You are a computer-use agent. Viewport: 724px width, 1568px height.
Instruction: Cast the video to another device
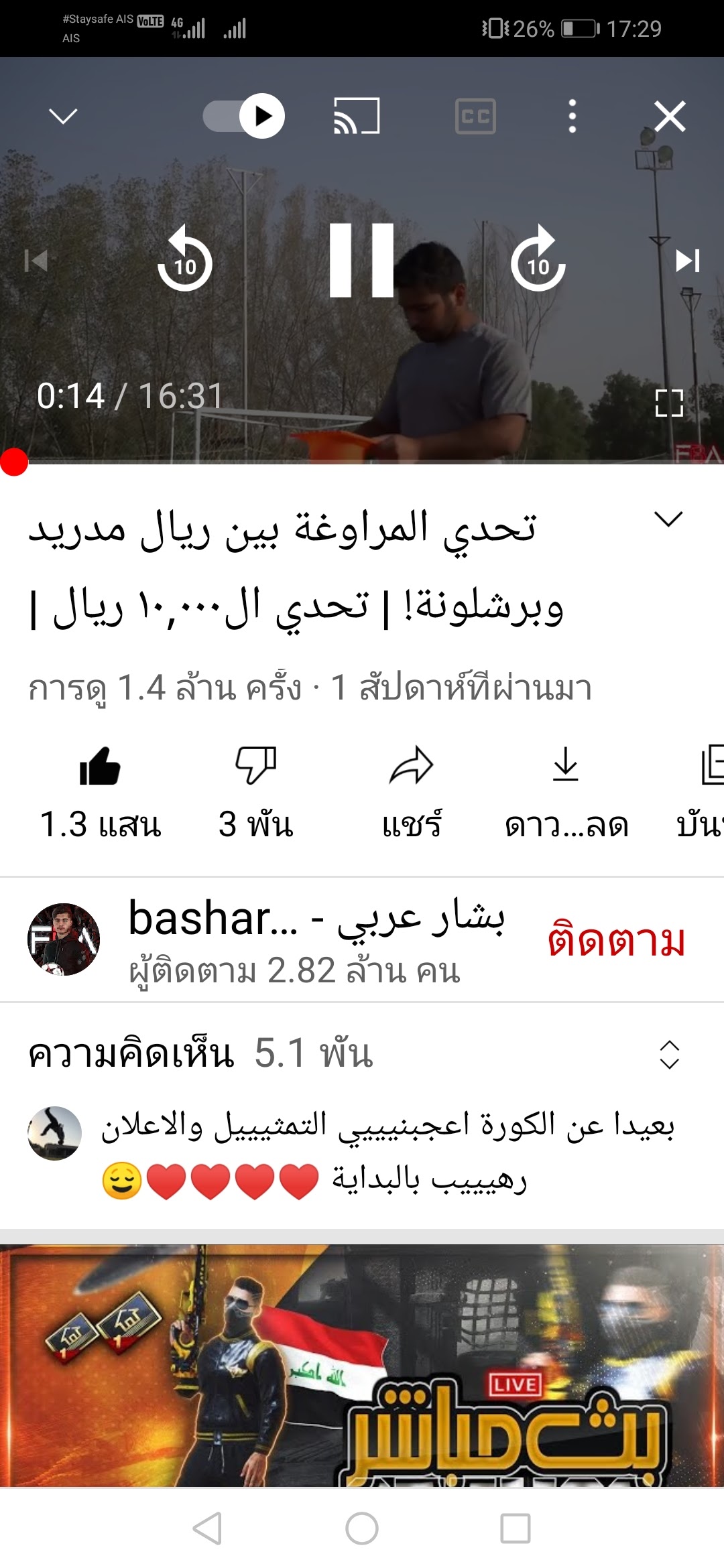coord(357,117)
